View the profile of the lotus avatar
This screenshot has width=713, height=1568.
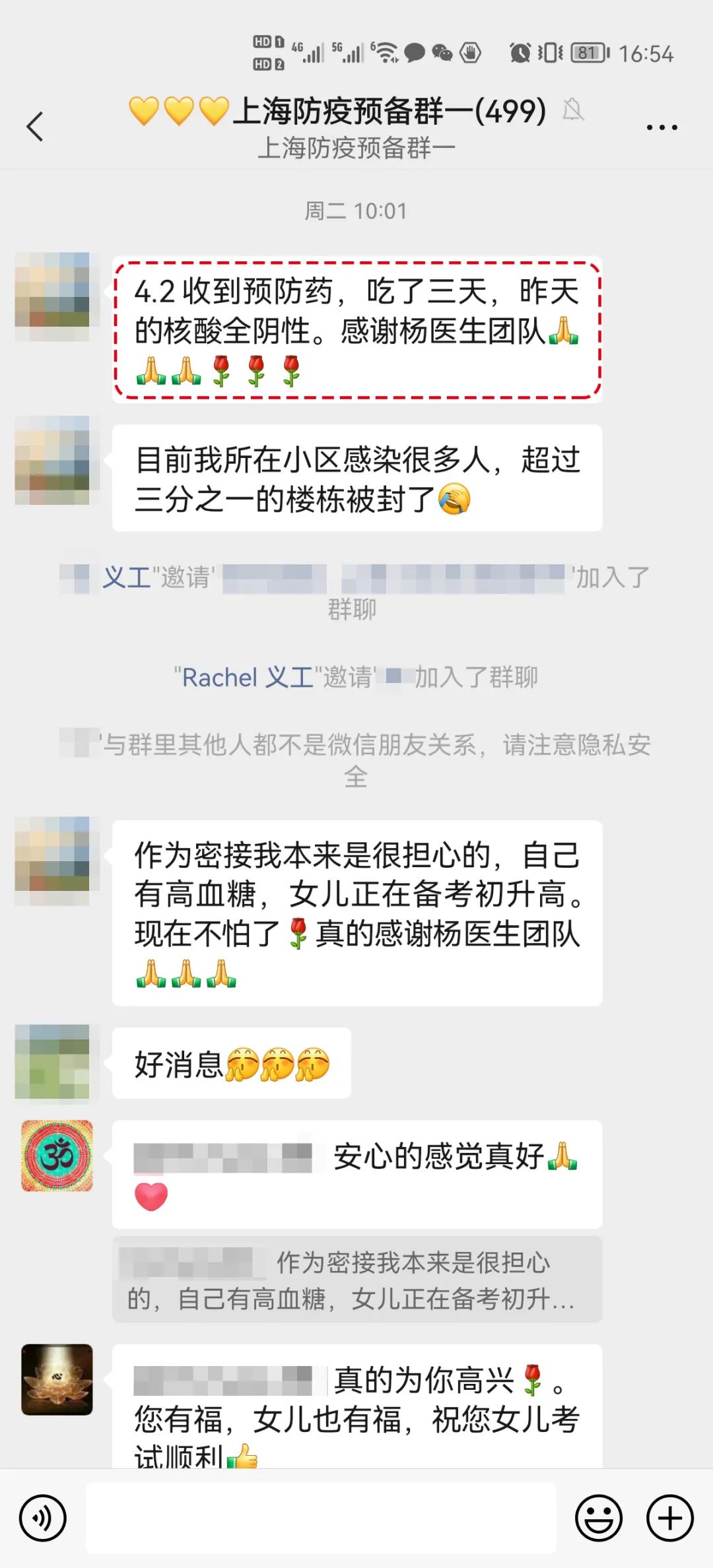coord(57,1379)
